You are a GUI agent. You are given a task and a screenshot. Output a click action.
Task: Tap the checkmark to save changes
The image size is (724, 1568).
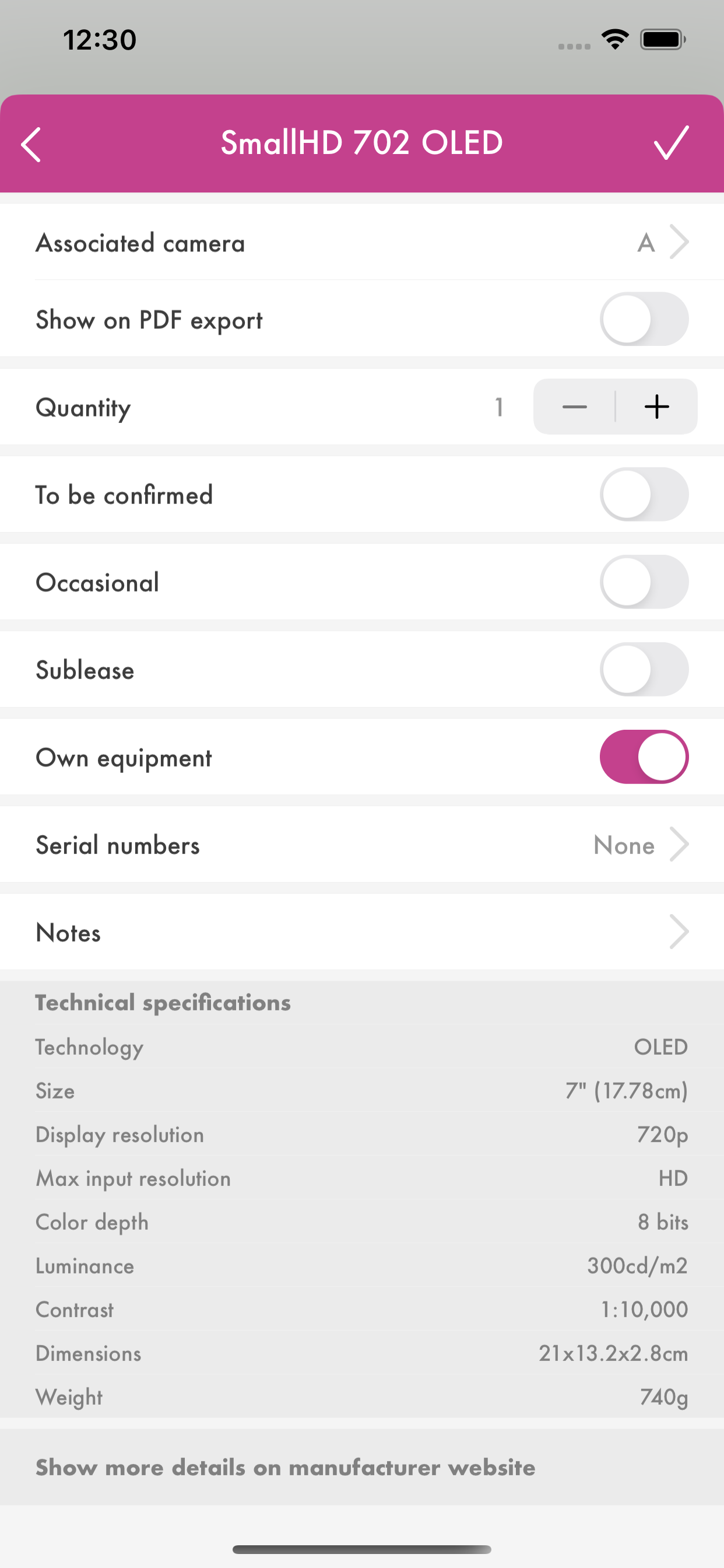(671, 143)
